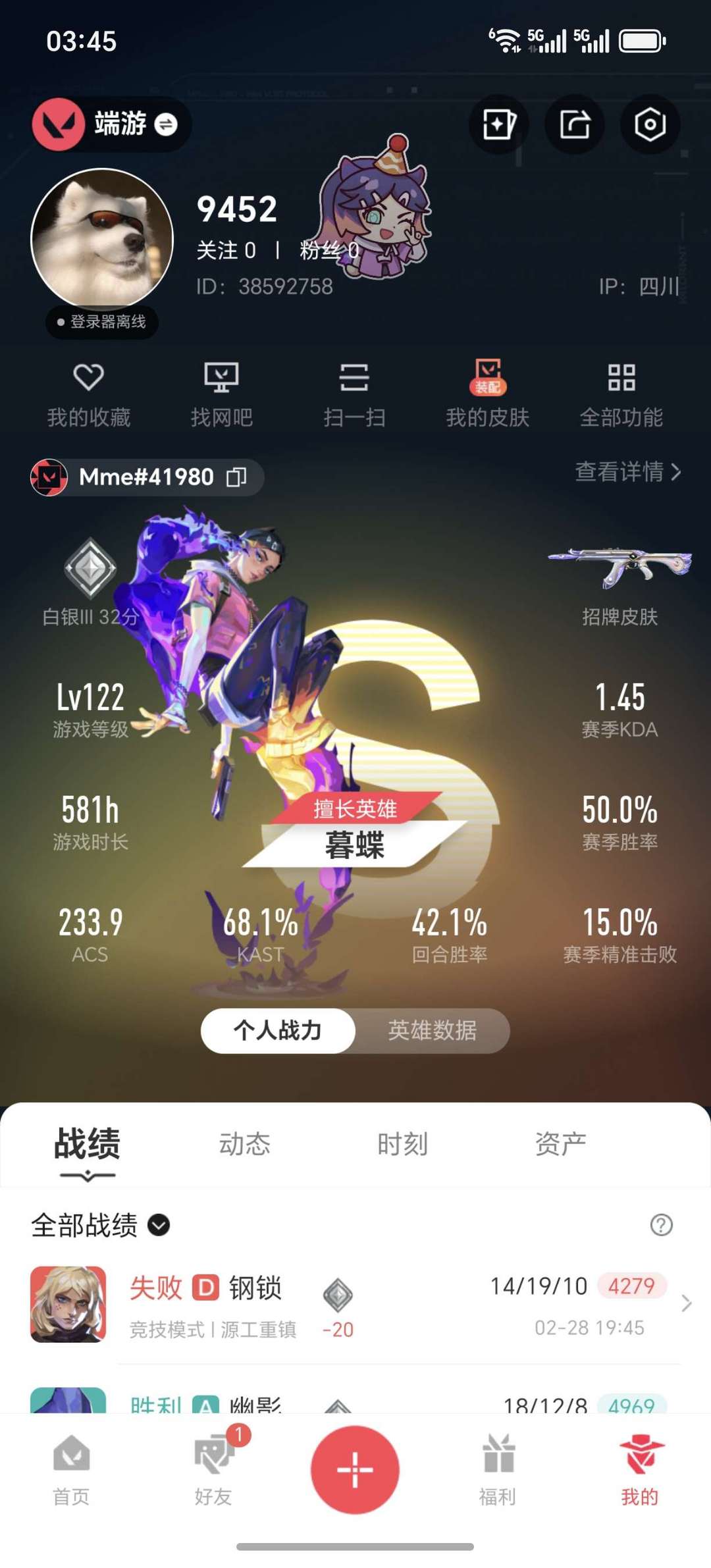Image resolution: width=711 pixels, height=1568 pixels.
Task: Open the settings hexagon icon
Action: tap(650, 124)
